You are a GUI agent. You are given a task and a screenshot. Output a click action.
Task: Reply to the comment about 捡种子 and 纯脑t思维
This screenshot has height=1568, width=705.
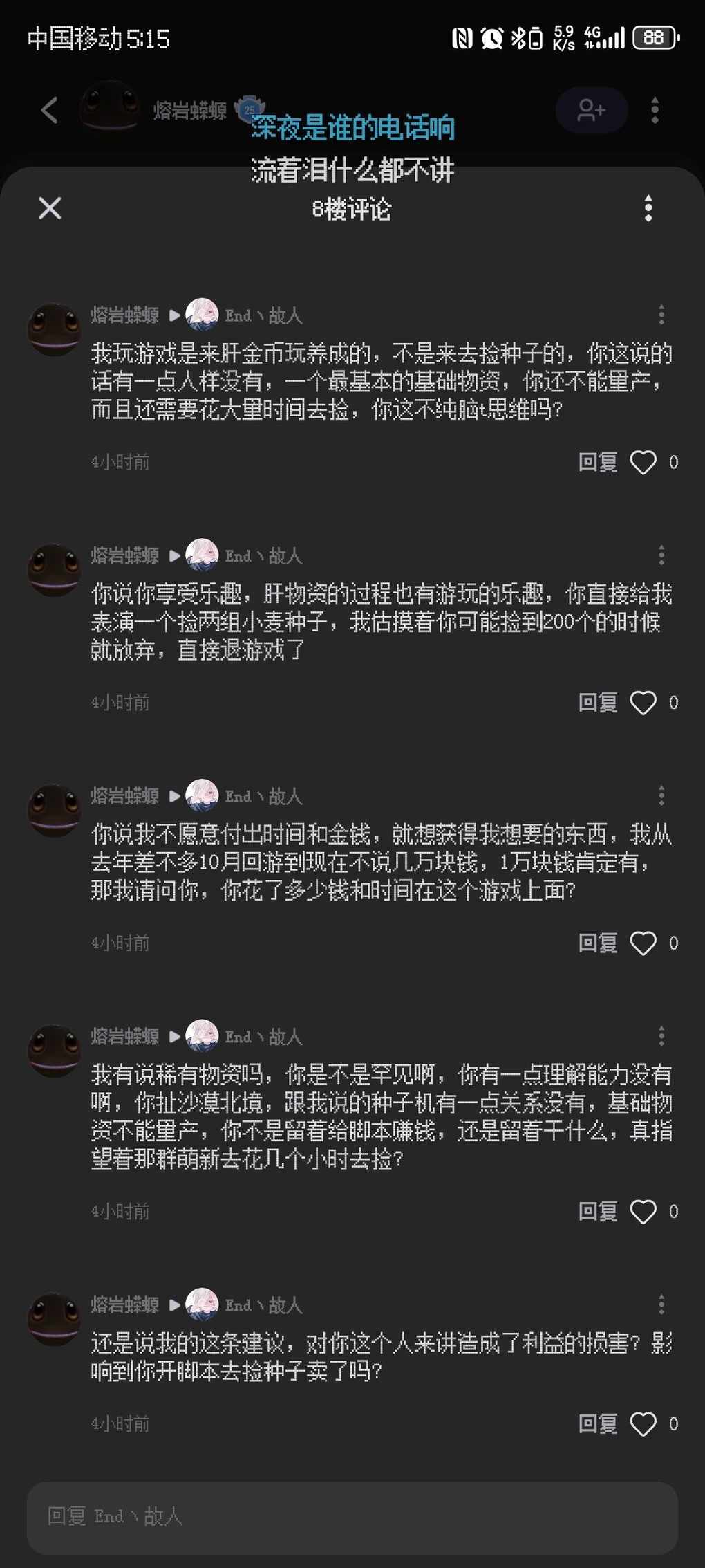point(597,462)
